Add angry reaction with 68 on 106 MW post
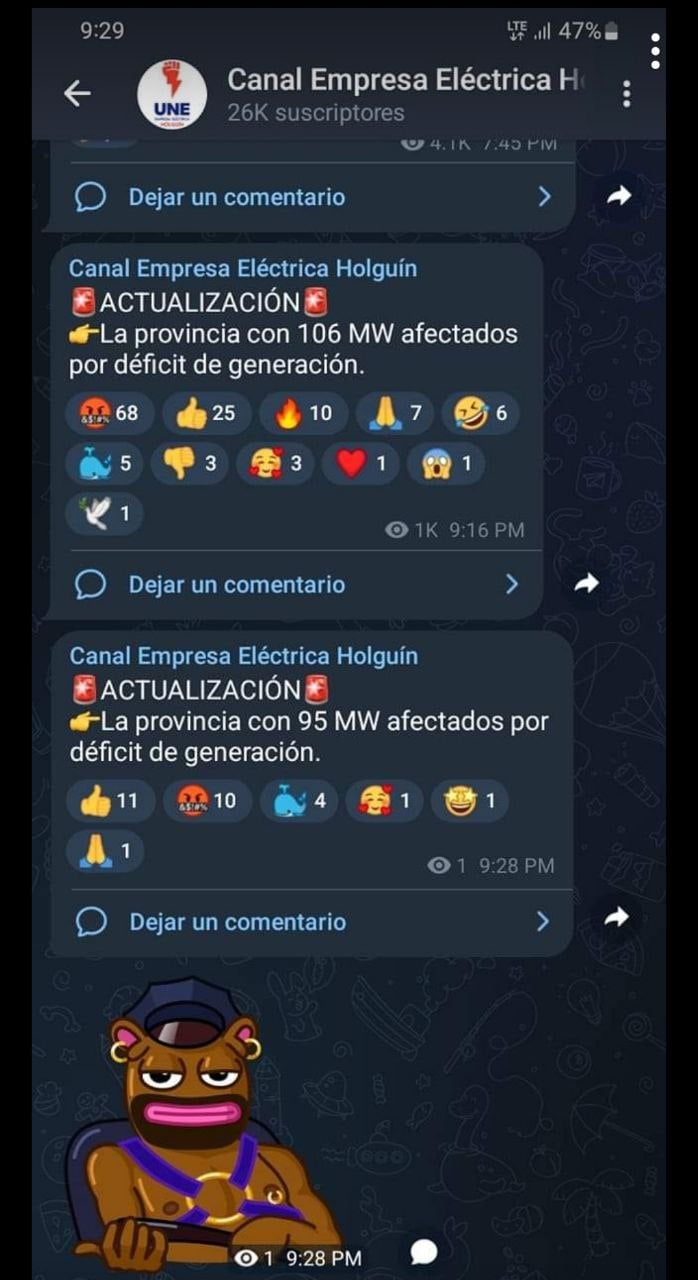698x1280 pixels. pyautogui.click(x=110, y=413)
